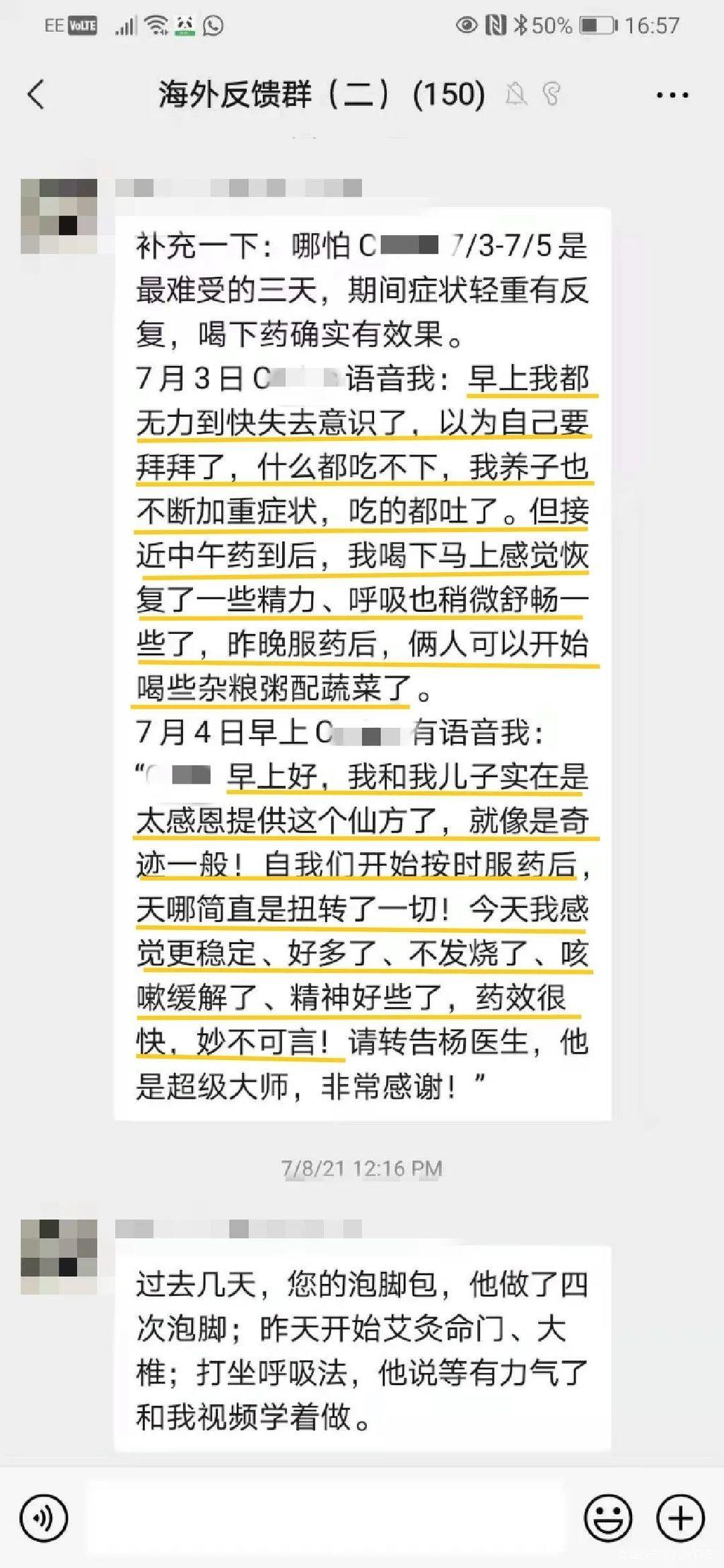The height and width of the screenshot is (1568, 724).
Task: Open the plus attachment menu
Action: point(680,1518)
